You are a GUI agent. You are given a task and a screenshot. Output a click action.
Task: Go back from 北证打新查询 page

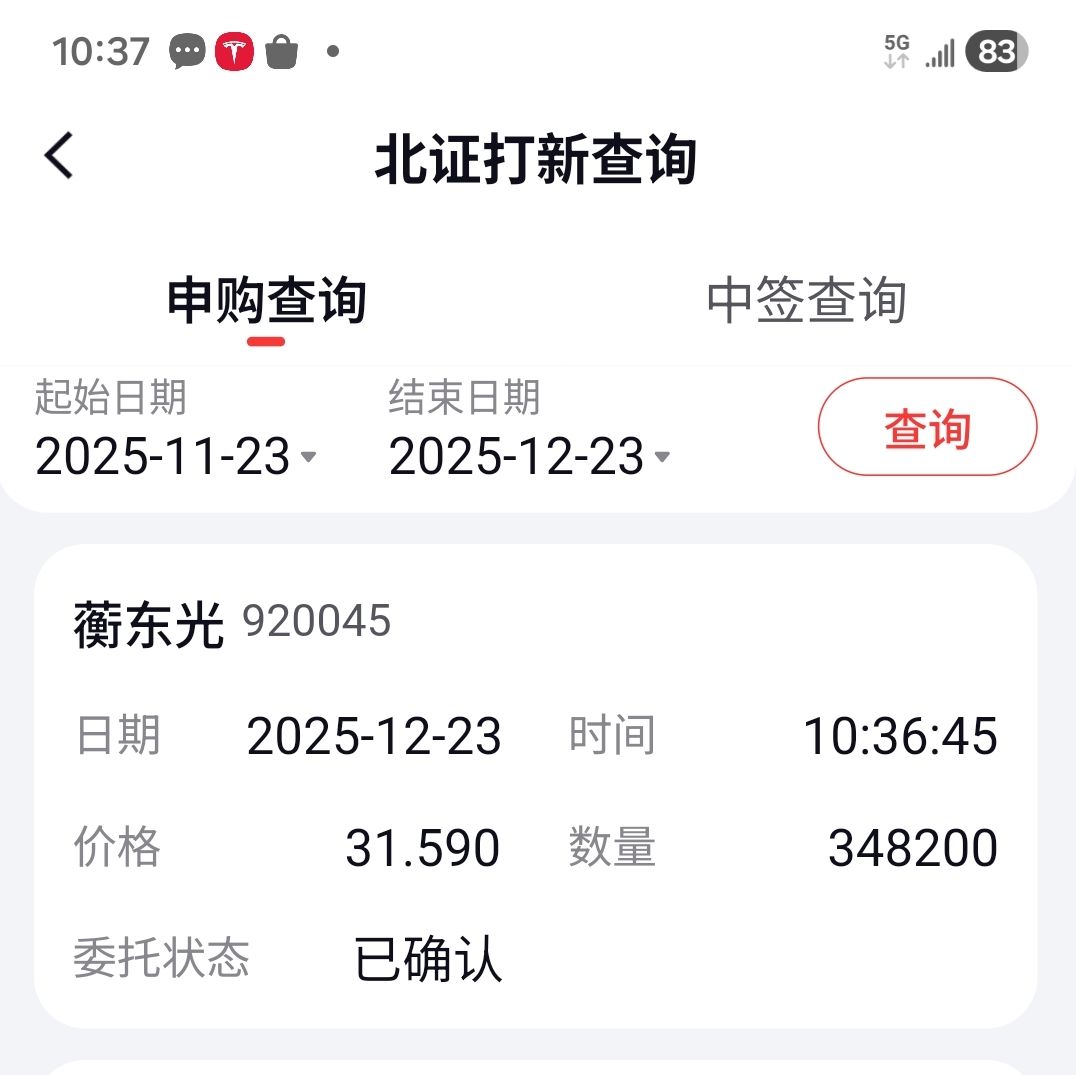59,157
